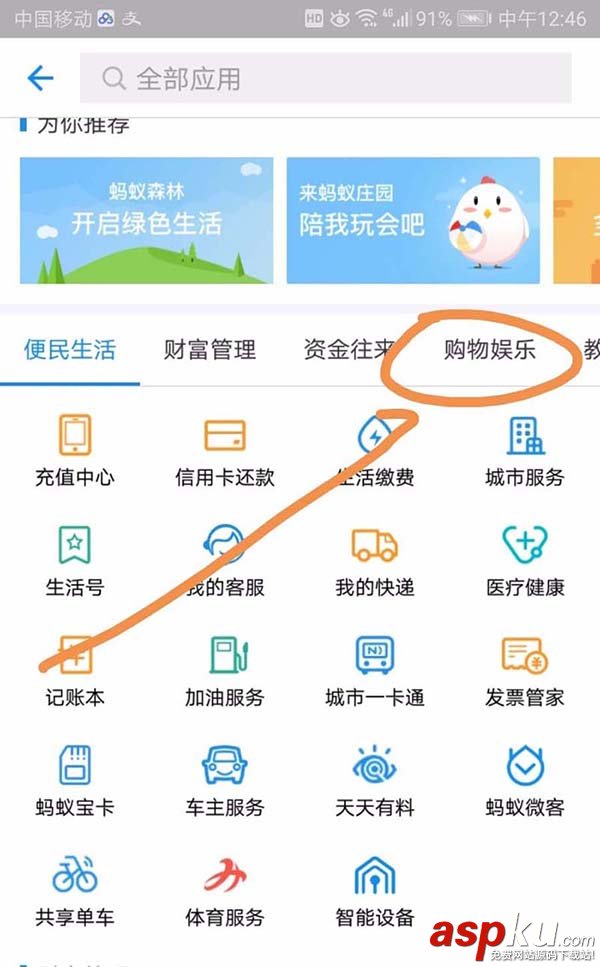Image resolution: width=600 pixels, height=967 pixels.
Task: Select the 便民生活 tab
Action: 70,350
